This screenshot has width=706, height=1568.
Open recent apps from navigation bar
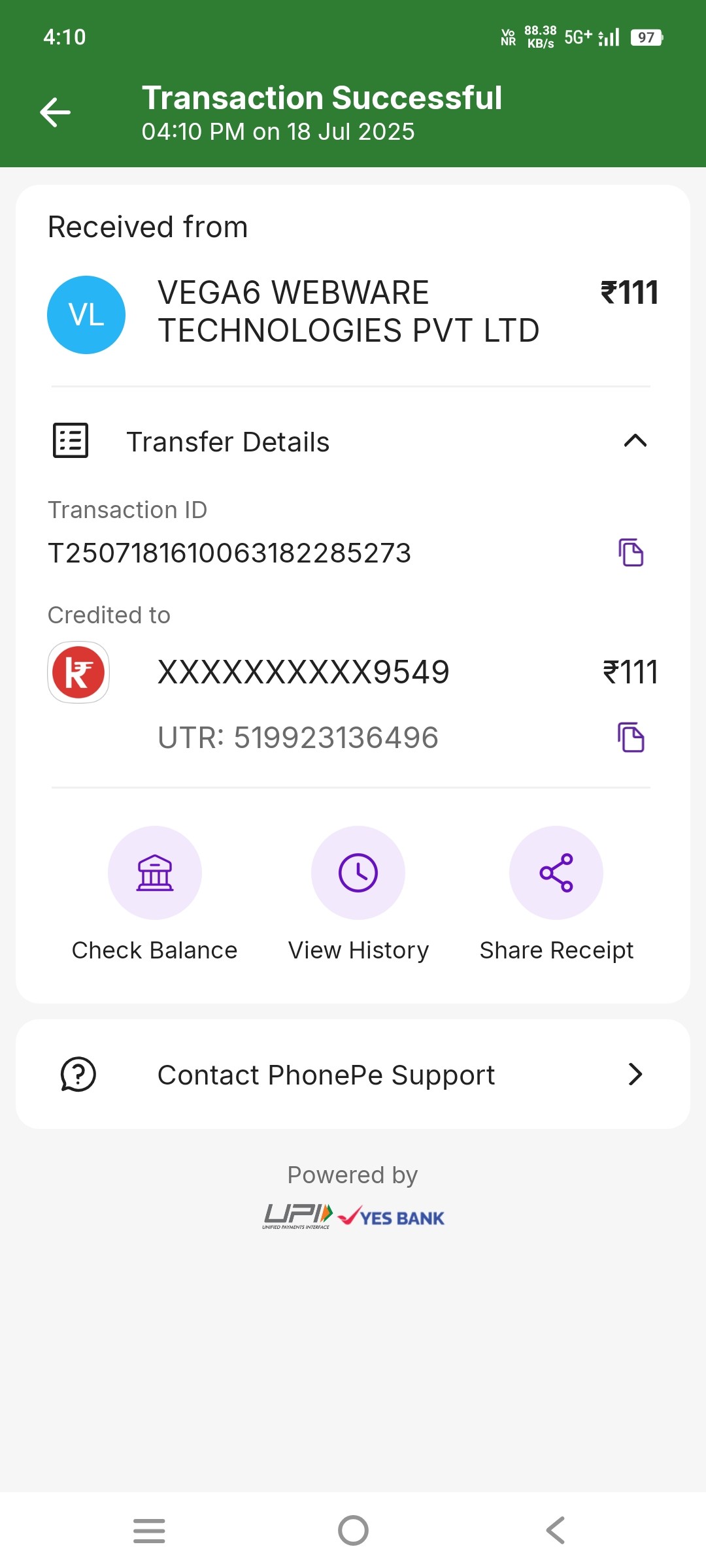149,1530
